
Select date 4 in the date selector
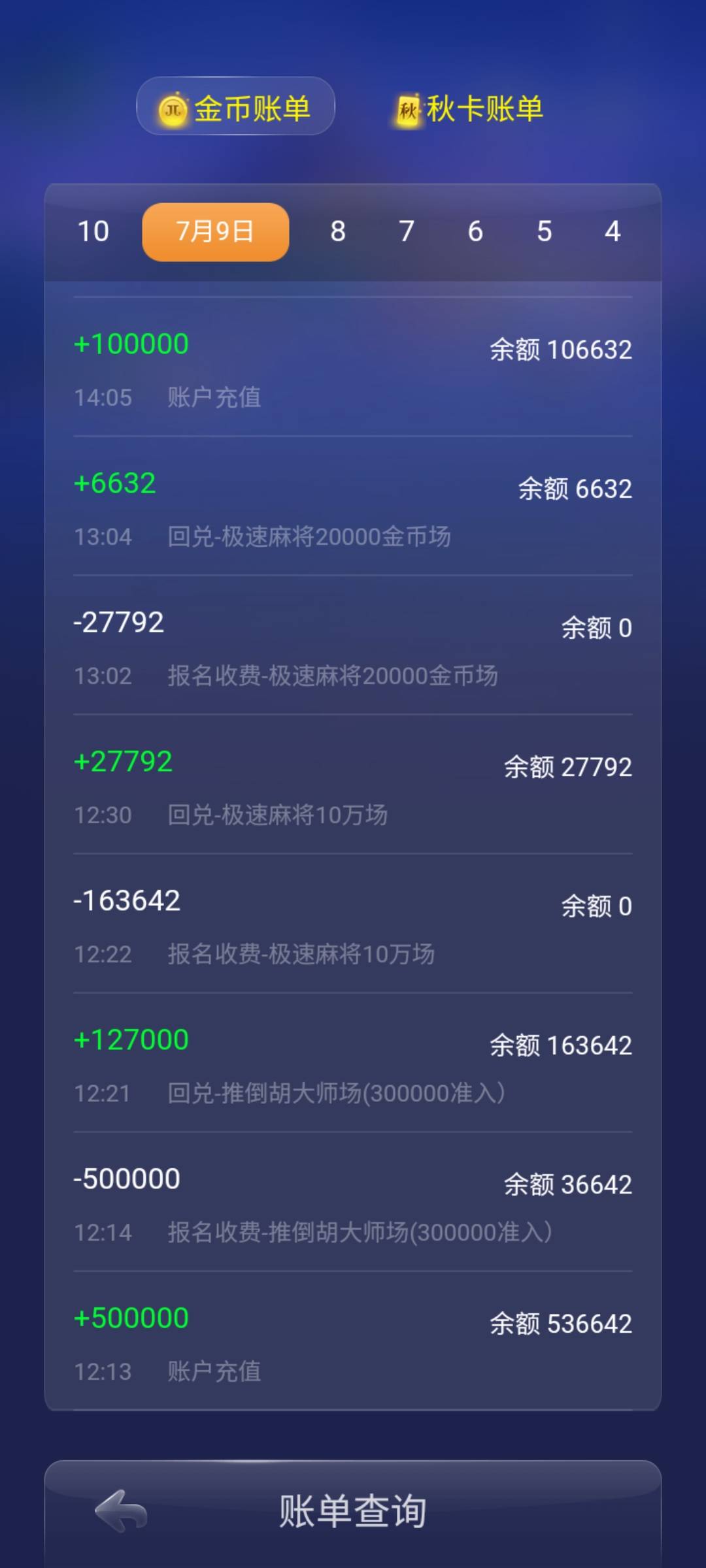[x=613, y=231]
